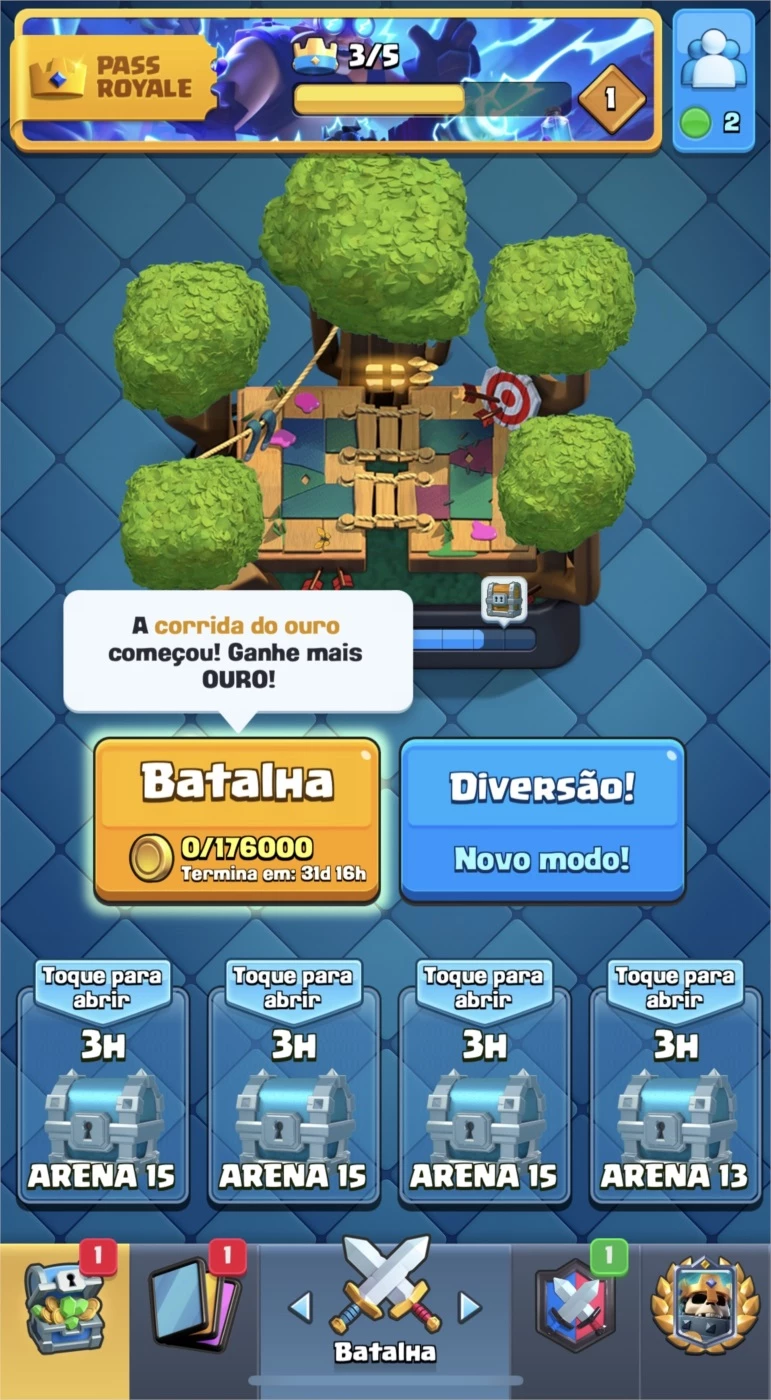Tap the right arrow beside Batalha
This screenshot has width=771, height=1400.
coord(469,1306)
